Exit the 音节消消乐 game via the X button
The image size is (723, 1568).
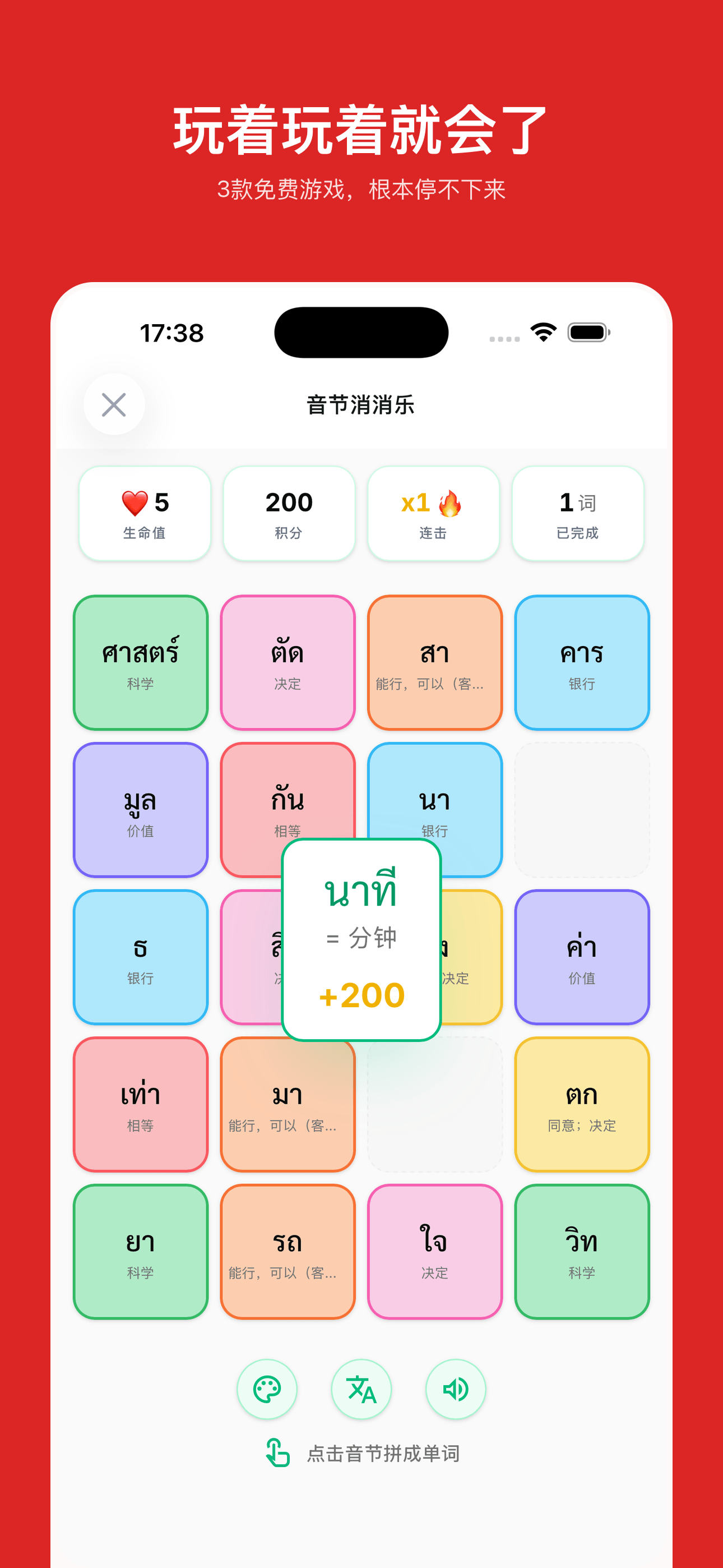pyautogui.click(x=113, y=404)
